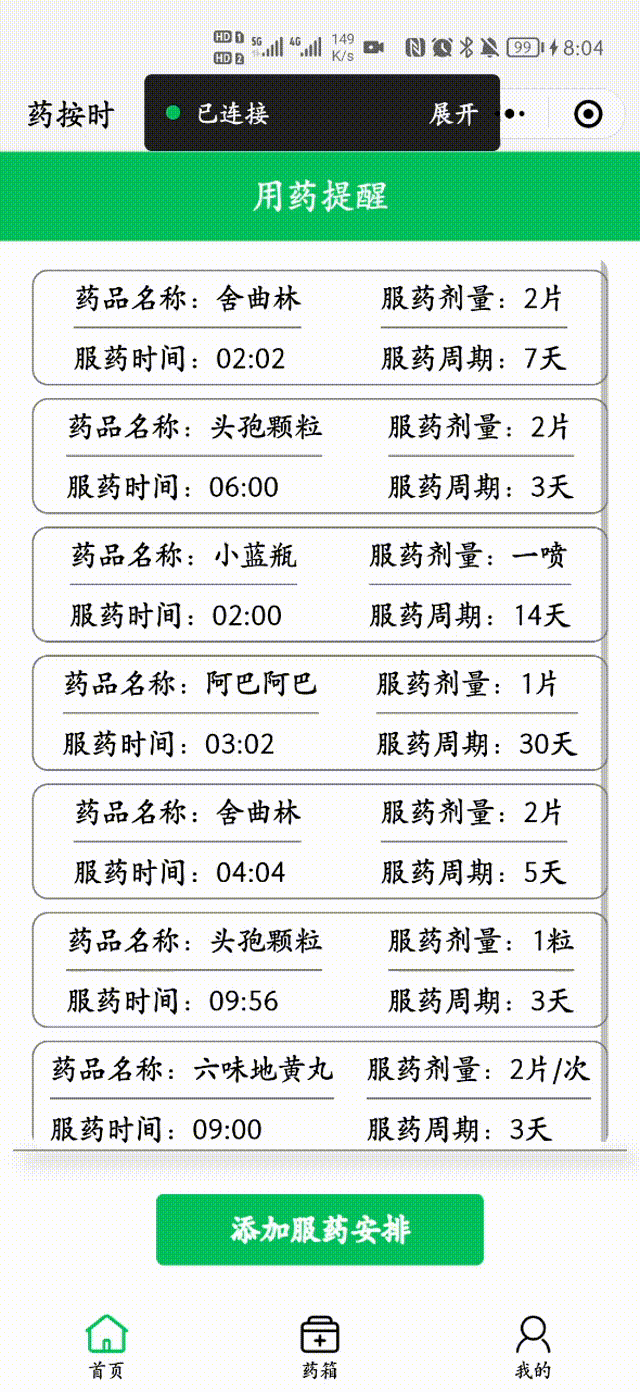Switch to the 药箱 tab

point(319,1346)
